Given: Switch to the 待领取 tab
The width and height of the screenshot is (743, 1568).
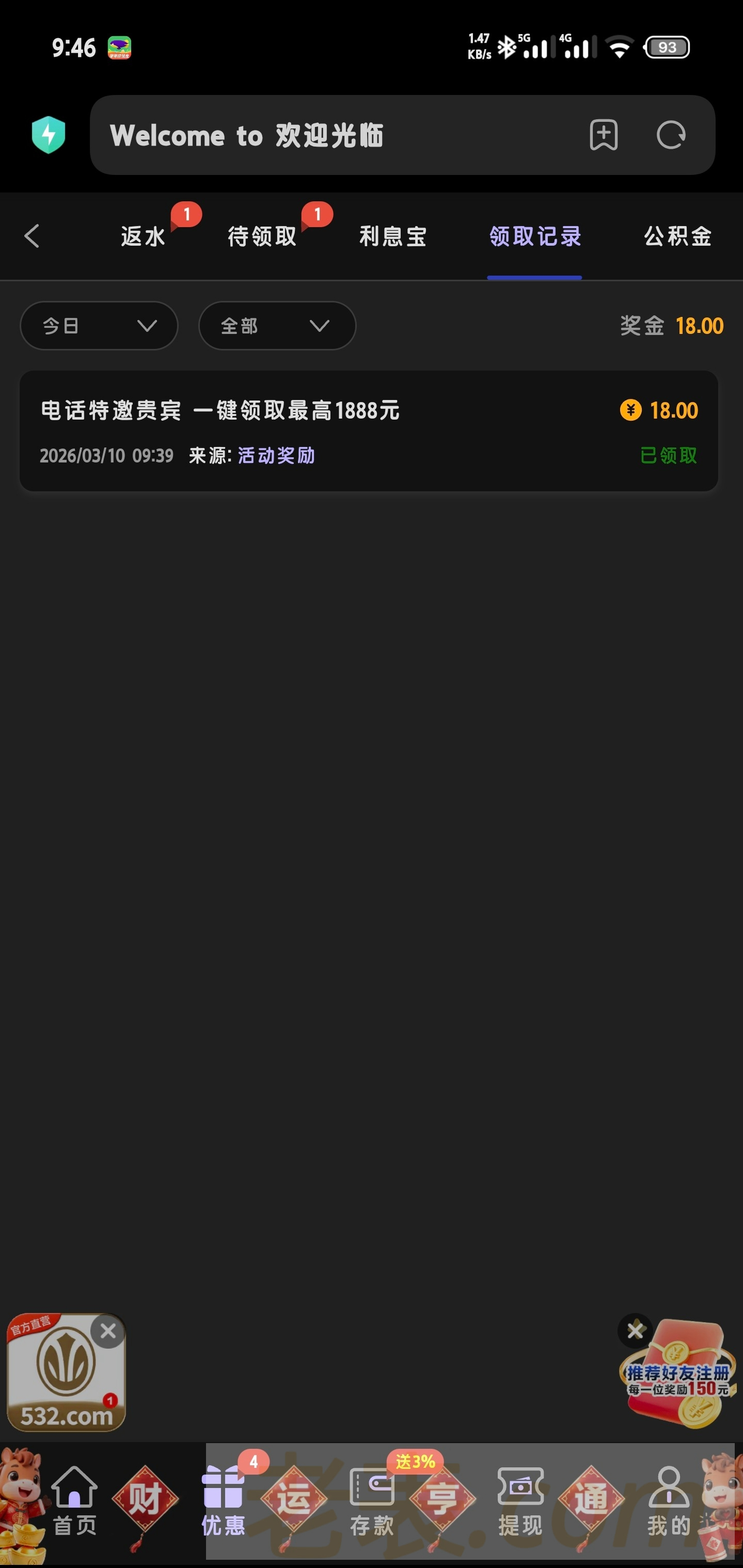Looking at the screenshot, I should pos(262,236).
